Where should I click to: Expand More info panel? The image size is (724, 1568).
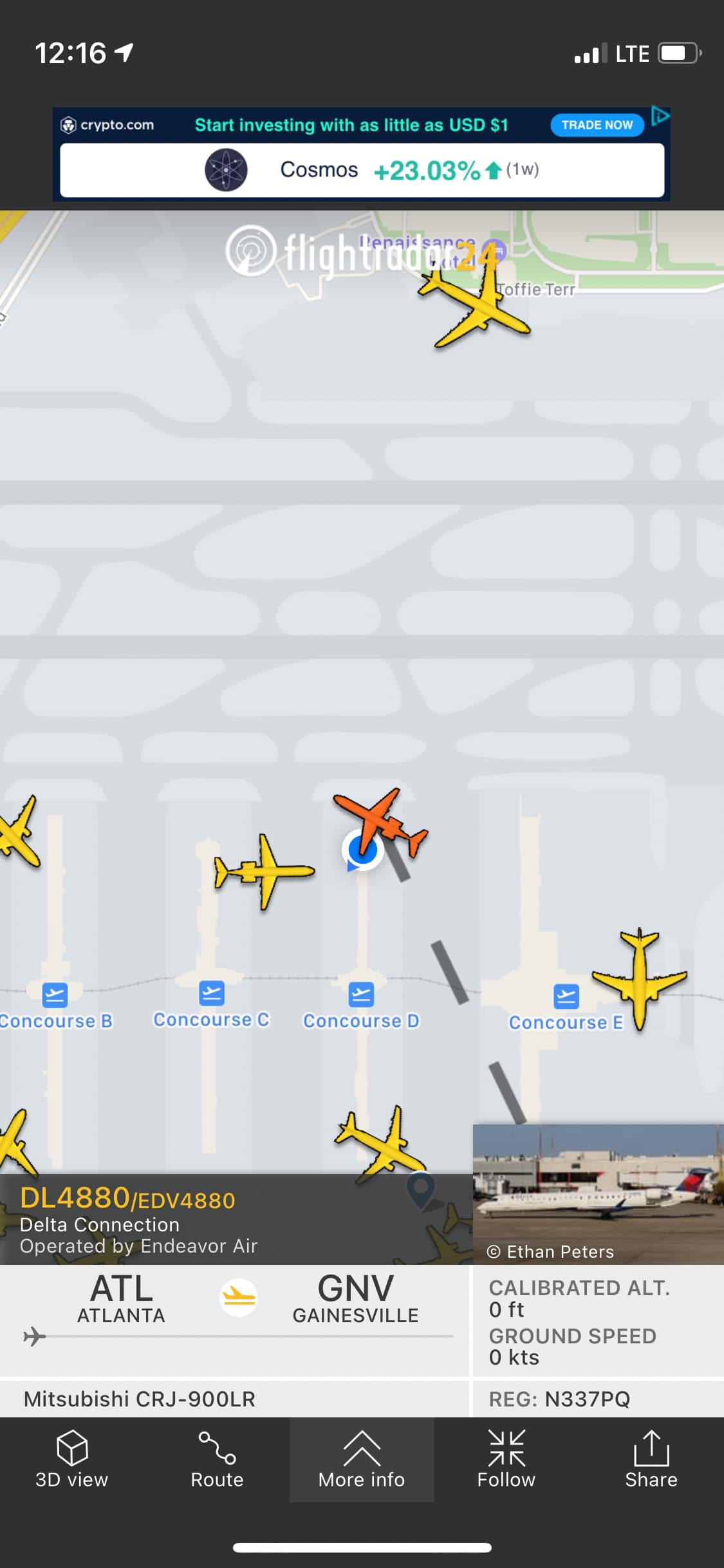(362, 1459)
